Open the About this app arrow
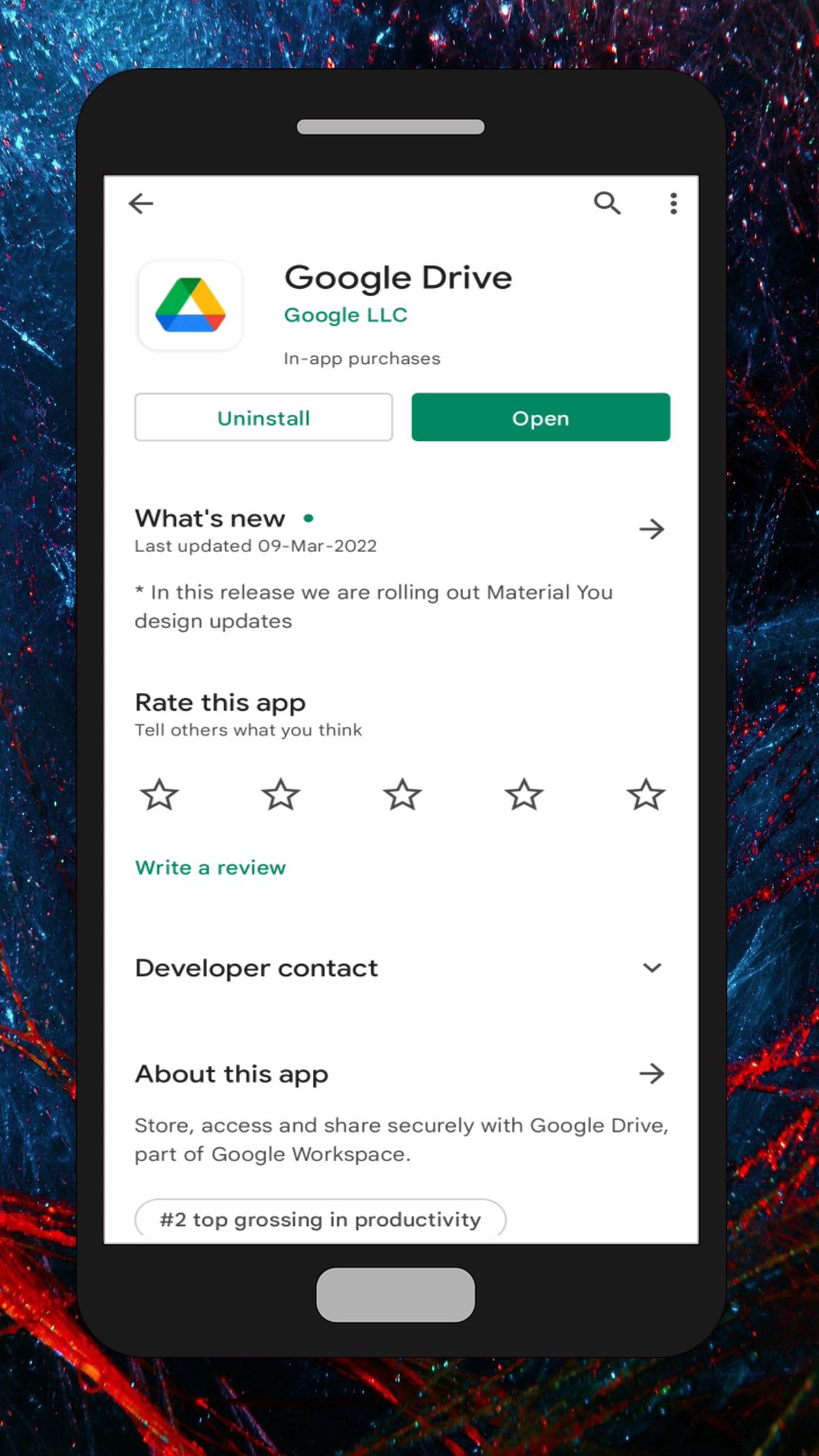The height and width of the screenshot is (1456, 819). (651, 1074)
